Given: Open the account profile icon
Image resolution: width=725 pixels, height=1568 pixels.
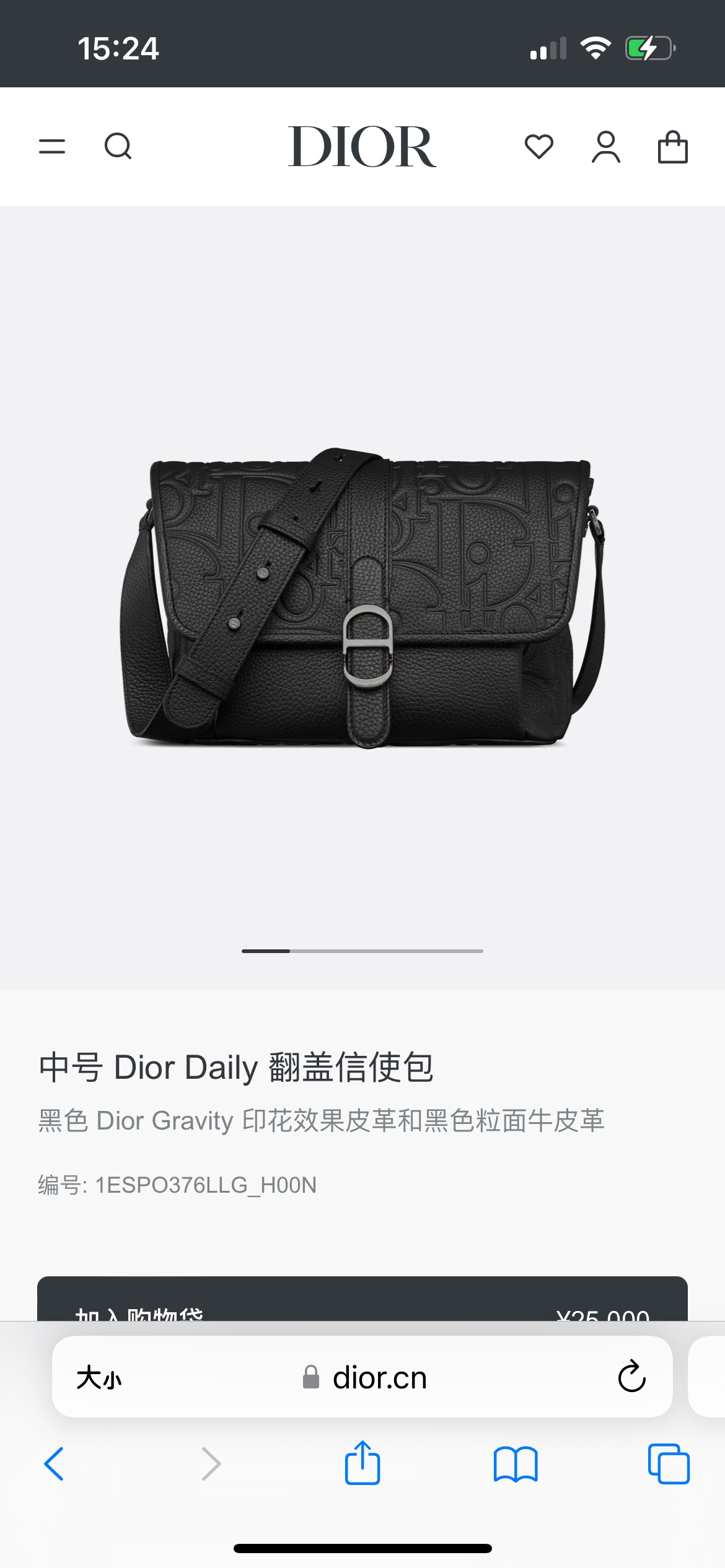Looking at the screenshot, I should click(x=605, y=147).
